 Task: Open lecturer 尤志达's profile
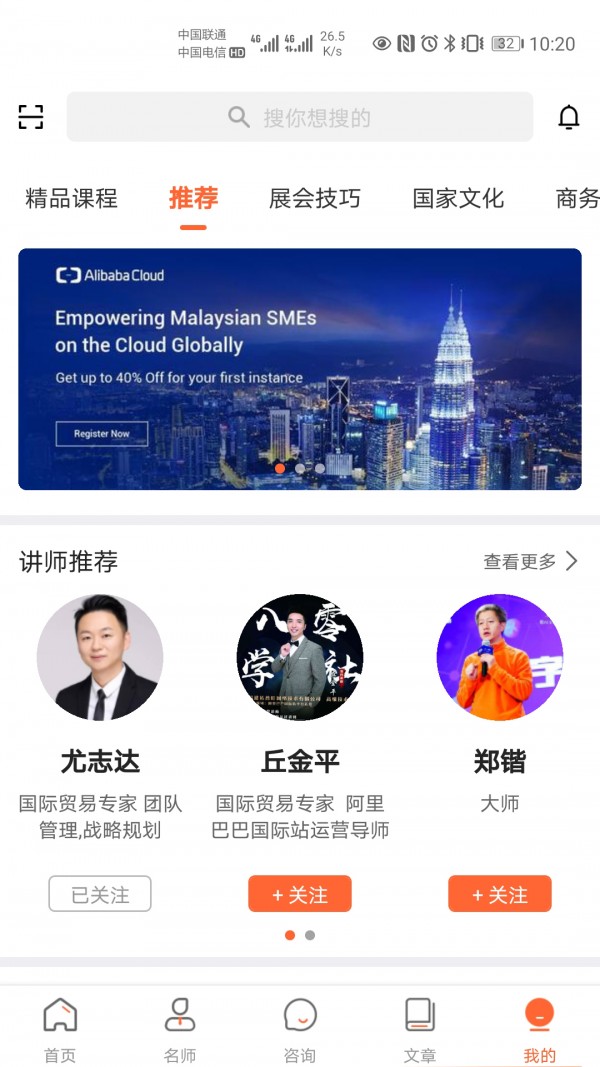100,657
